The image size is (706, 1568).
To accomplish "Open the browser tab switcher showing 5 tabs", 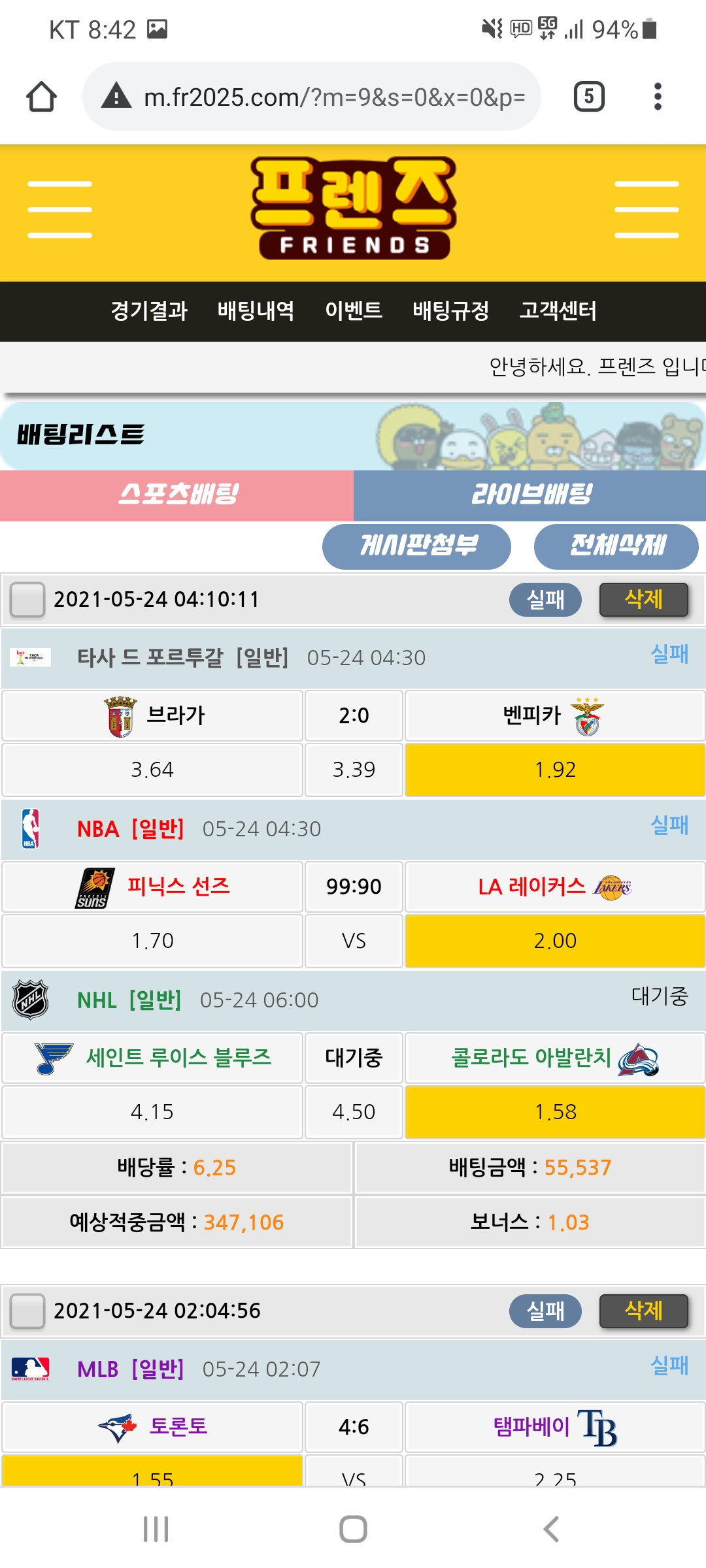I will point(588,97).
